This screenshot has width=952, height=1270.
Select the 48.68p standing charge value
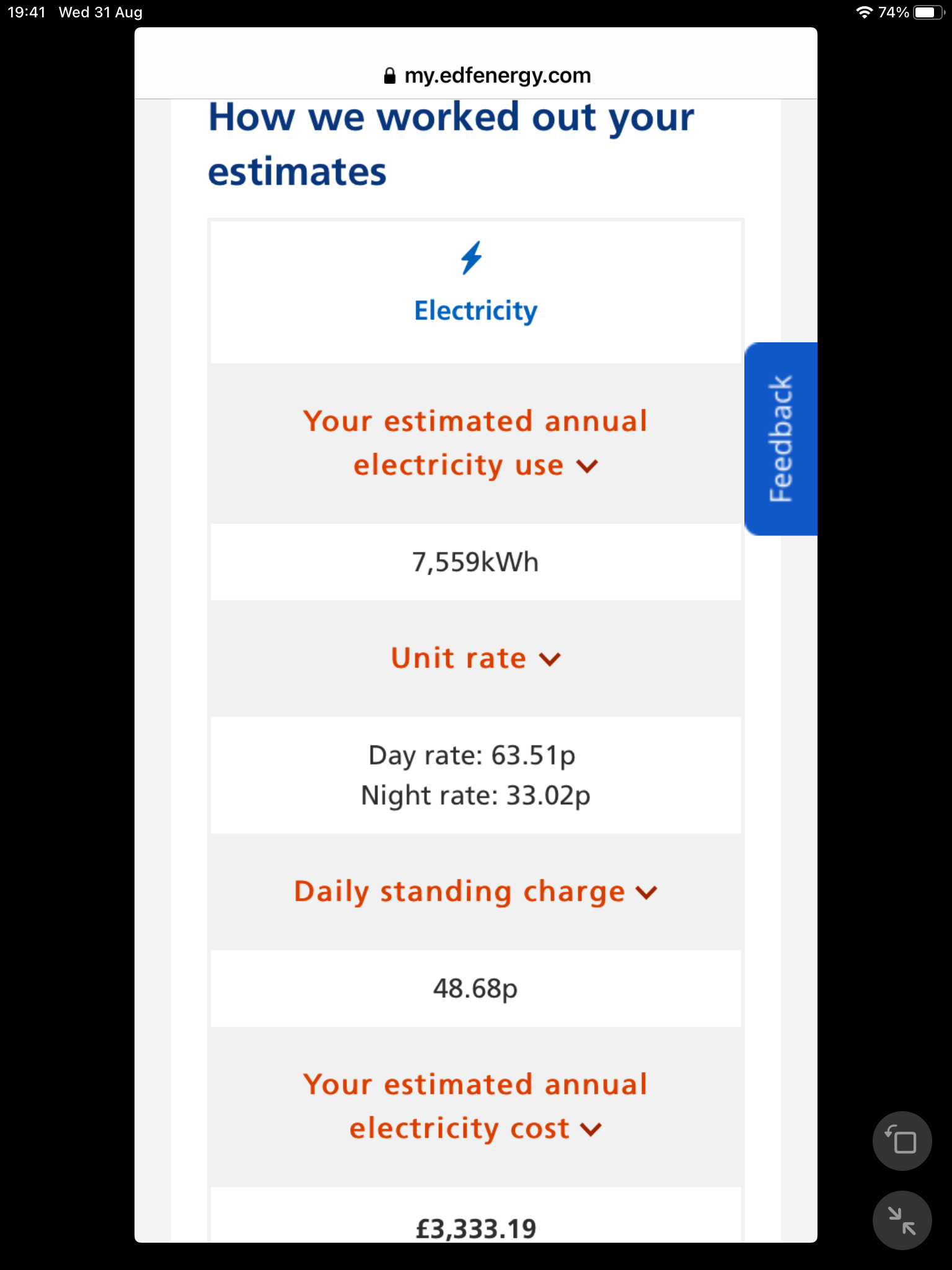coord(475,988)
